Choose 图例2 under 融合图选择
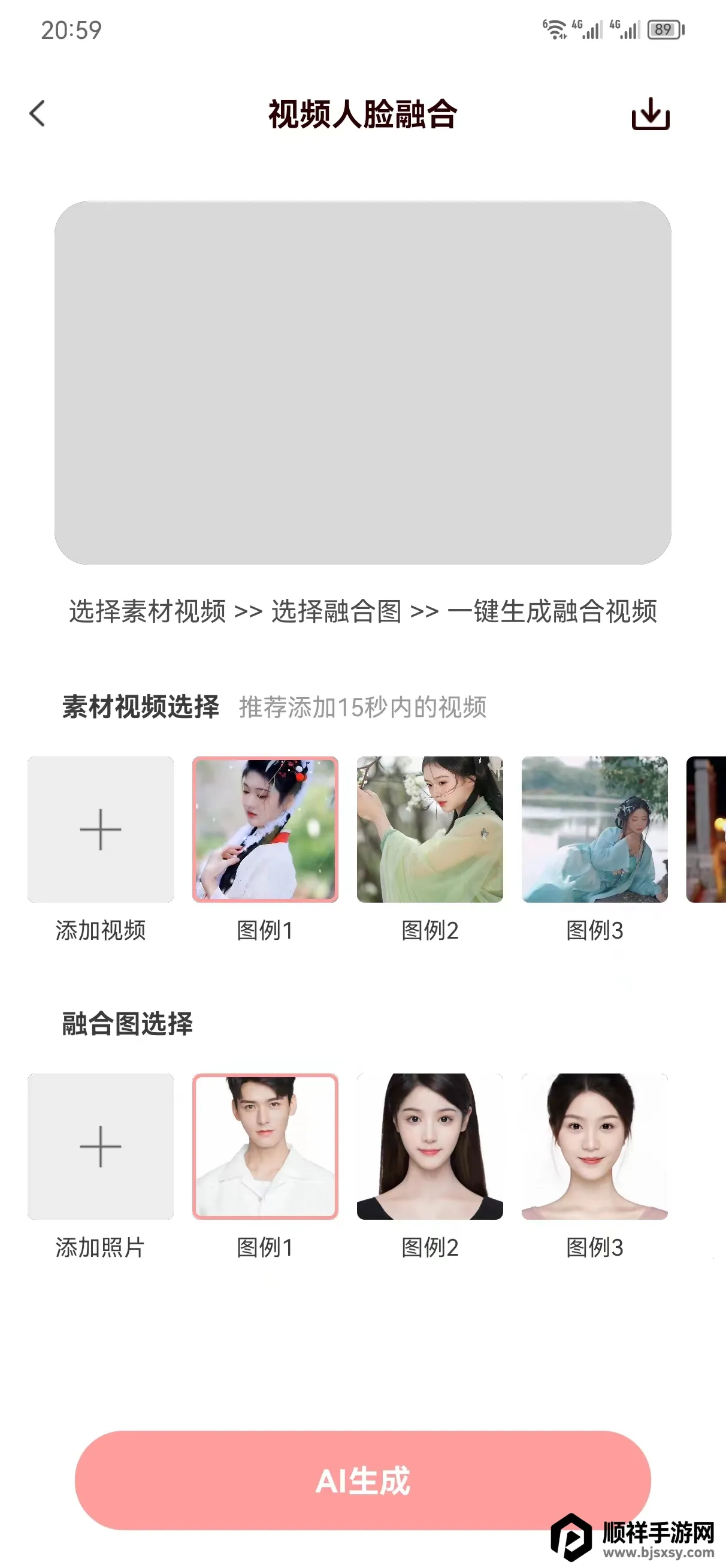 429,1146
